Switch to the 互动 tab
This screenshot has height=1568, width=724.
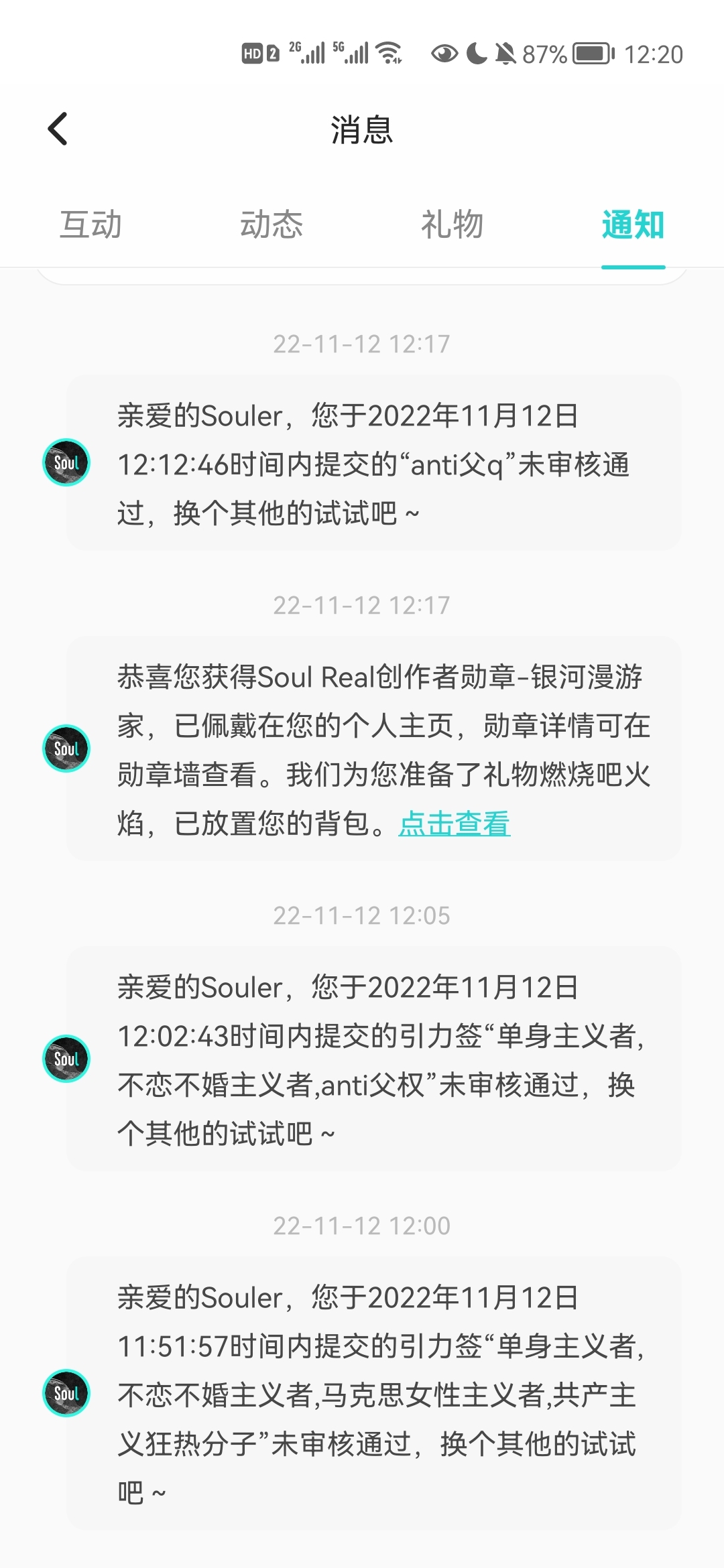pos(90,224)
